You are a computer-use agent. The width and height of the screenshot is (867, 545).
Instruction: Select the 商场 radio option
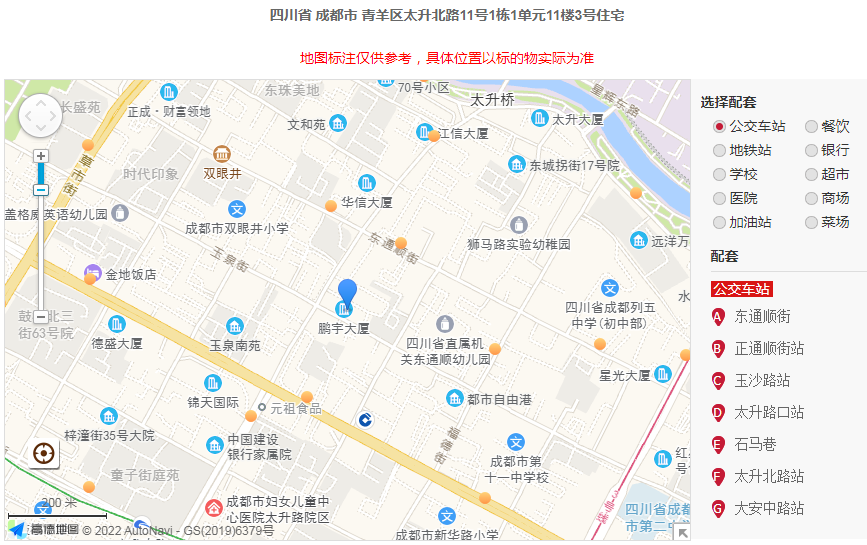tap(811, 198)
